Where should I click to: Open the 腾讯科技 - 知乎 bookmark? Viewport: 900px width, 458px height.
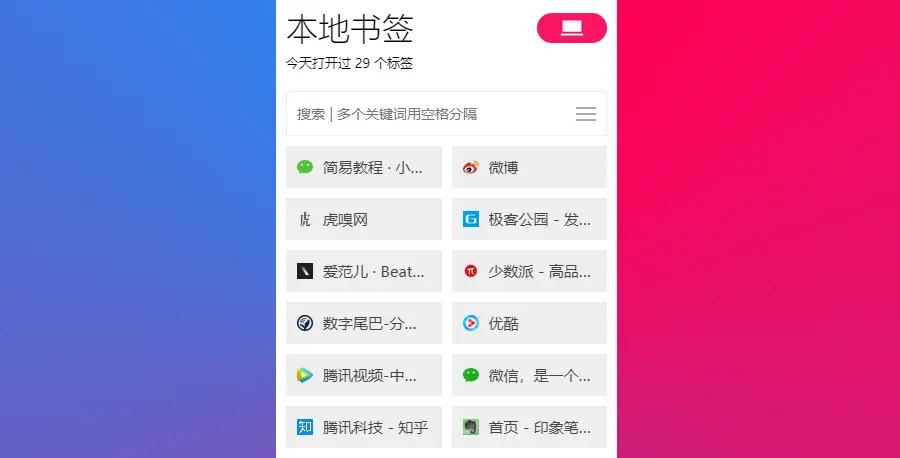pos(364,427)
